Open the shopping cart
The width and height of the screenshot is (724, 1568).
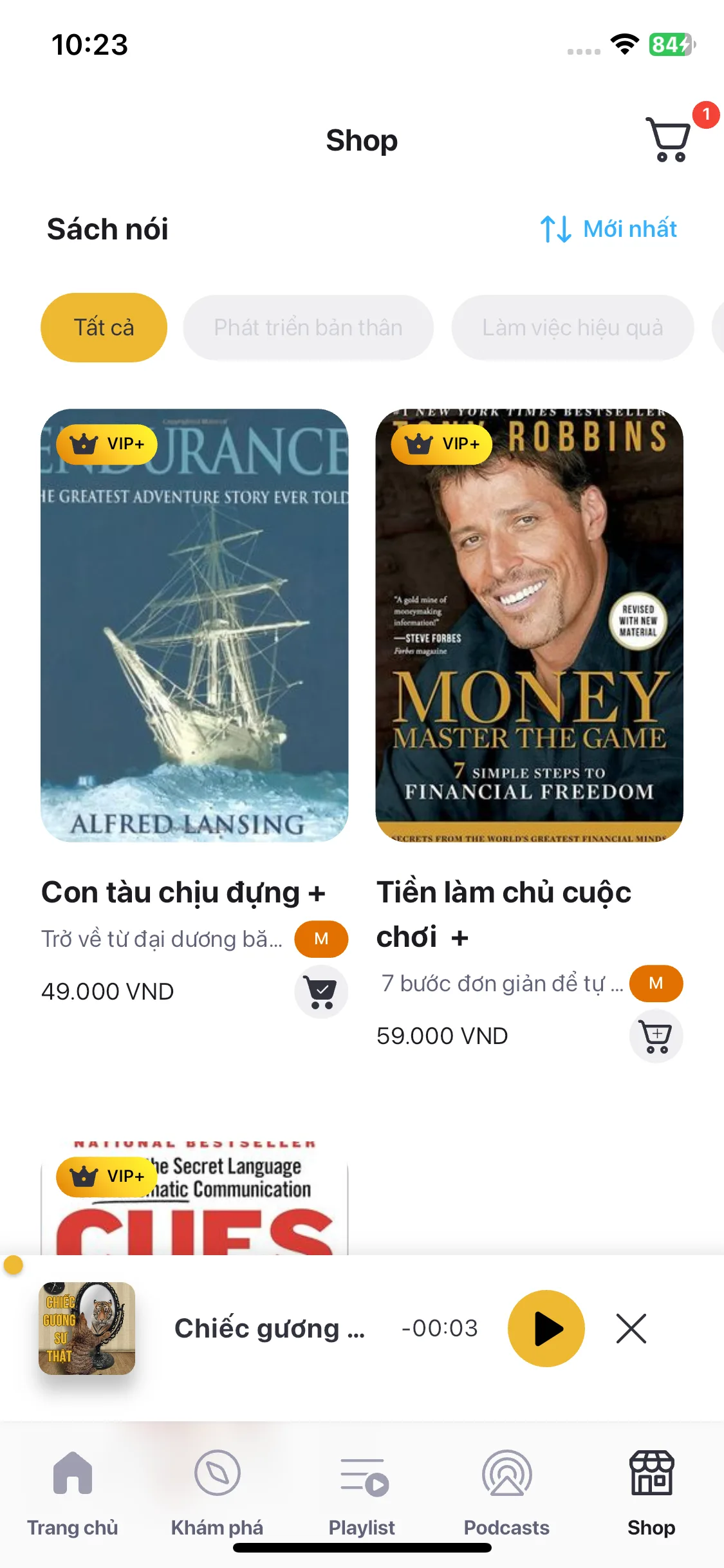(x=669, y=139)
